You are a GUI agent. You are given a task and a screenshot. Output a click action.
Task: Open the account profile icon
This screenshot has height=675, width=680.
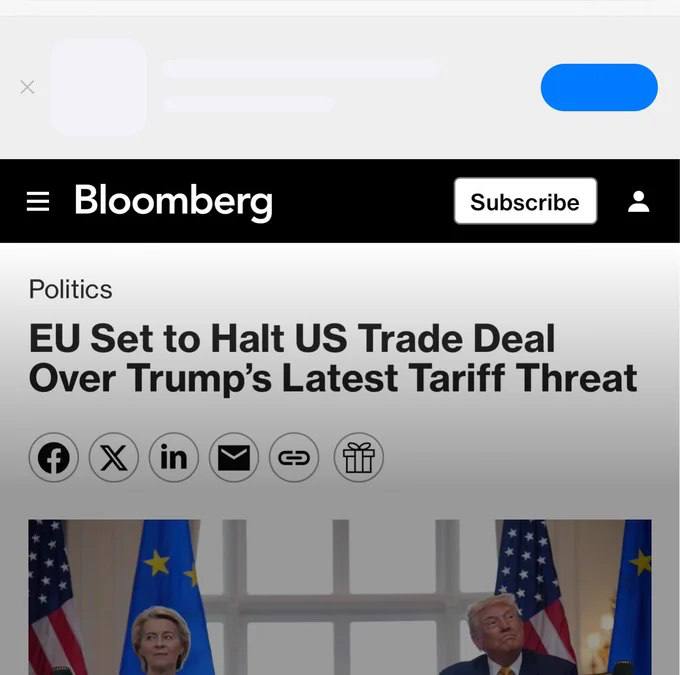pos(639,202)
